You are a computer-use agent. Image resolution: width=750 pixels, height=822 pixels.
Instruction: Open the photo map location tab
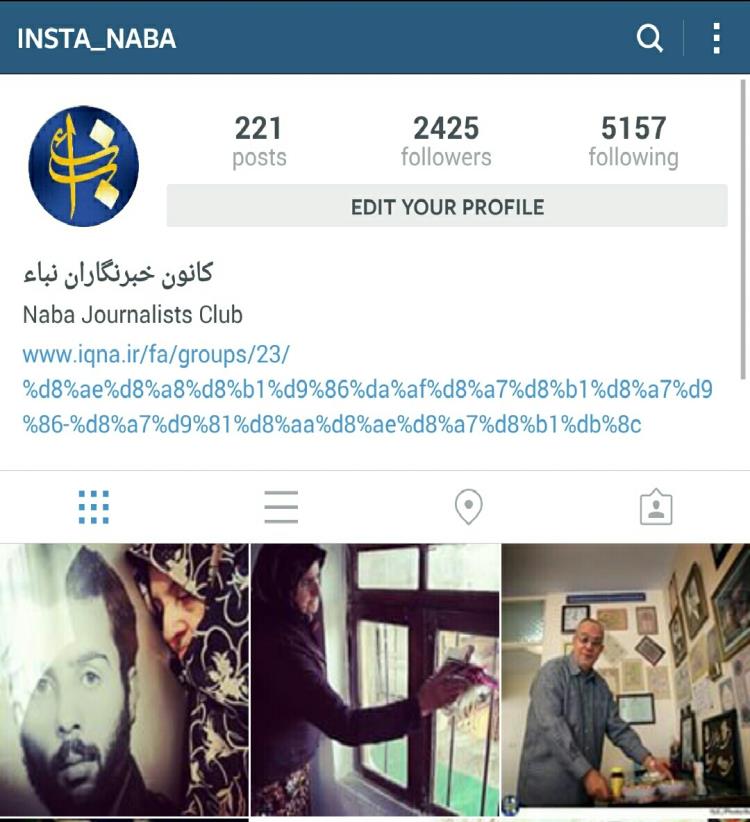pos(468,507)
